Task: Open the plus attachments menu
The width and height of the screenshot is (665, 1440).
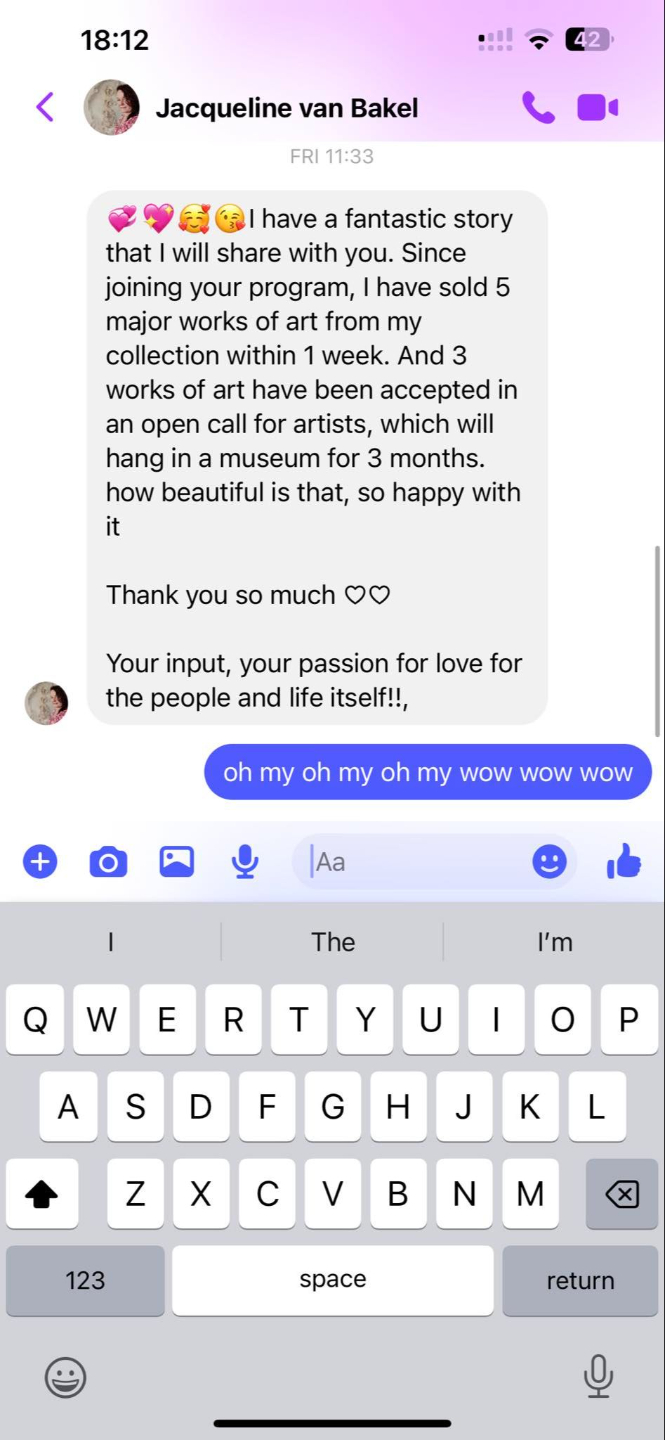Action: point(40,861)
